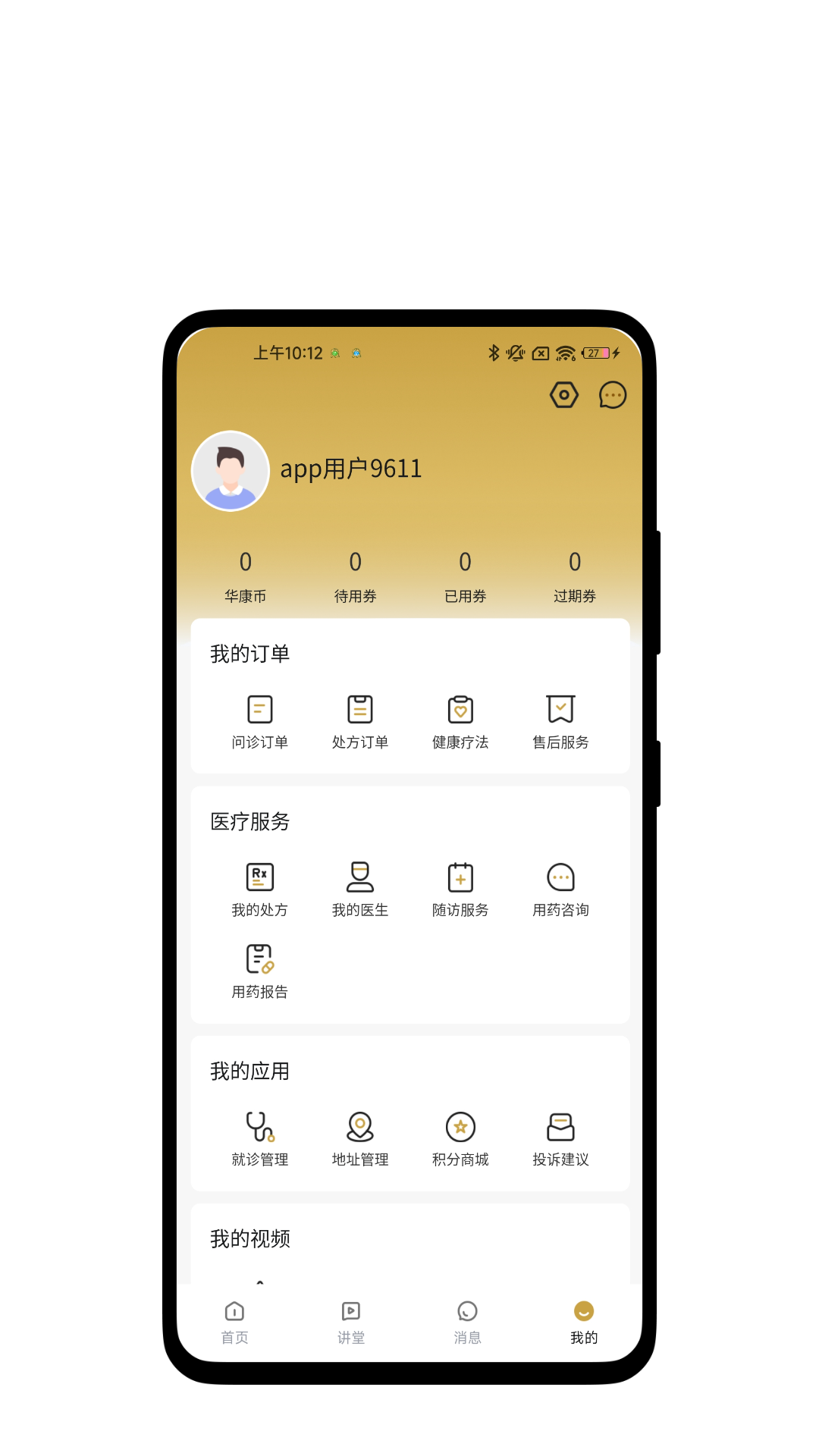
Task: Open 用药报告
Action: point(260,972)
